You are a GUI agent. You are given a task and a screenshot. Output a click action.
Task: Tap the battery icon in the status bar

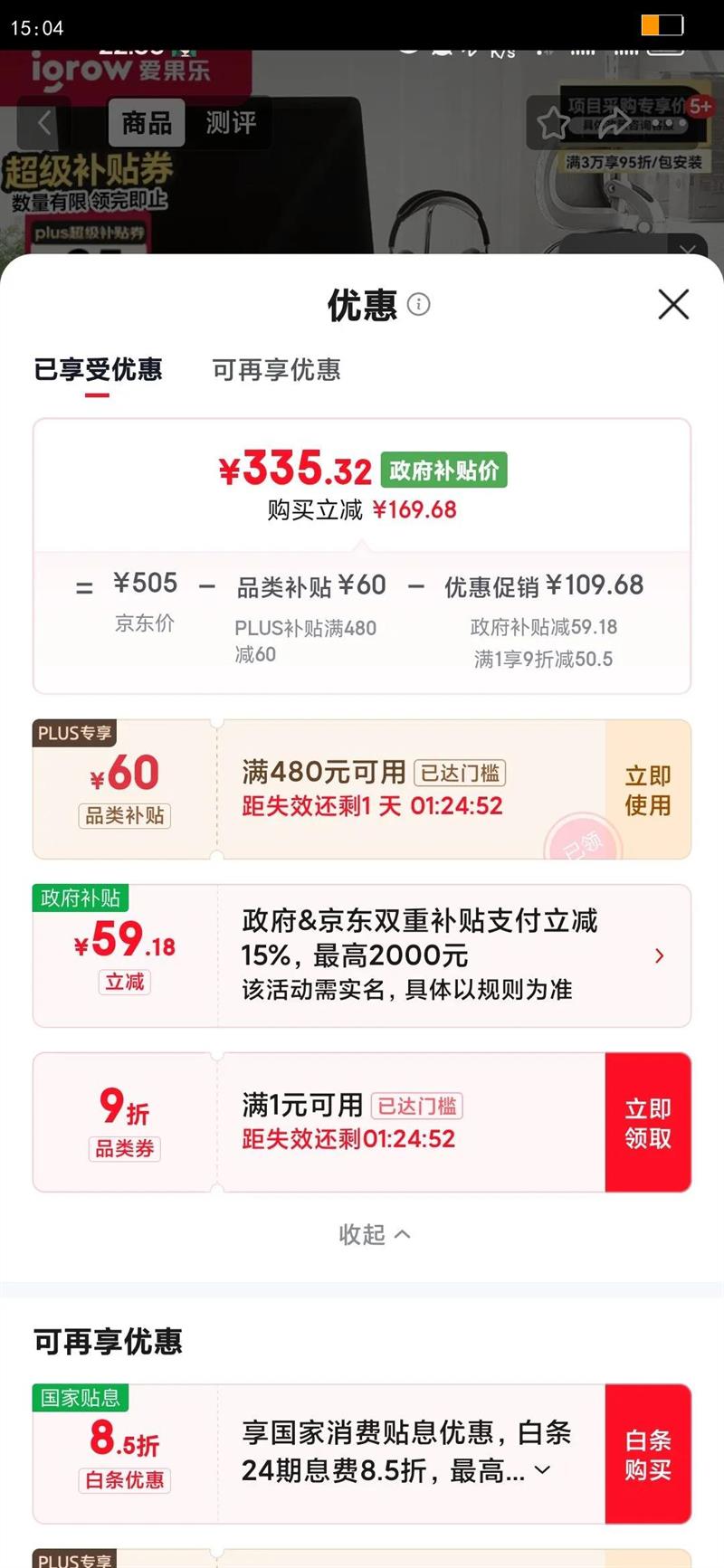pos(664,24)
